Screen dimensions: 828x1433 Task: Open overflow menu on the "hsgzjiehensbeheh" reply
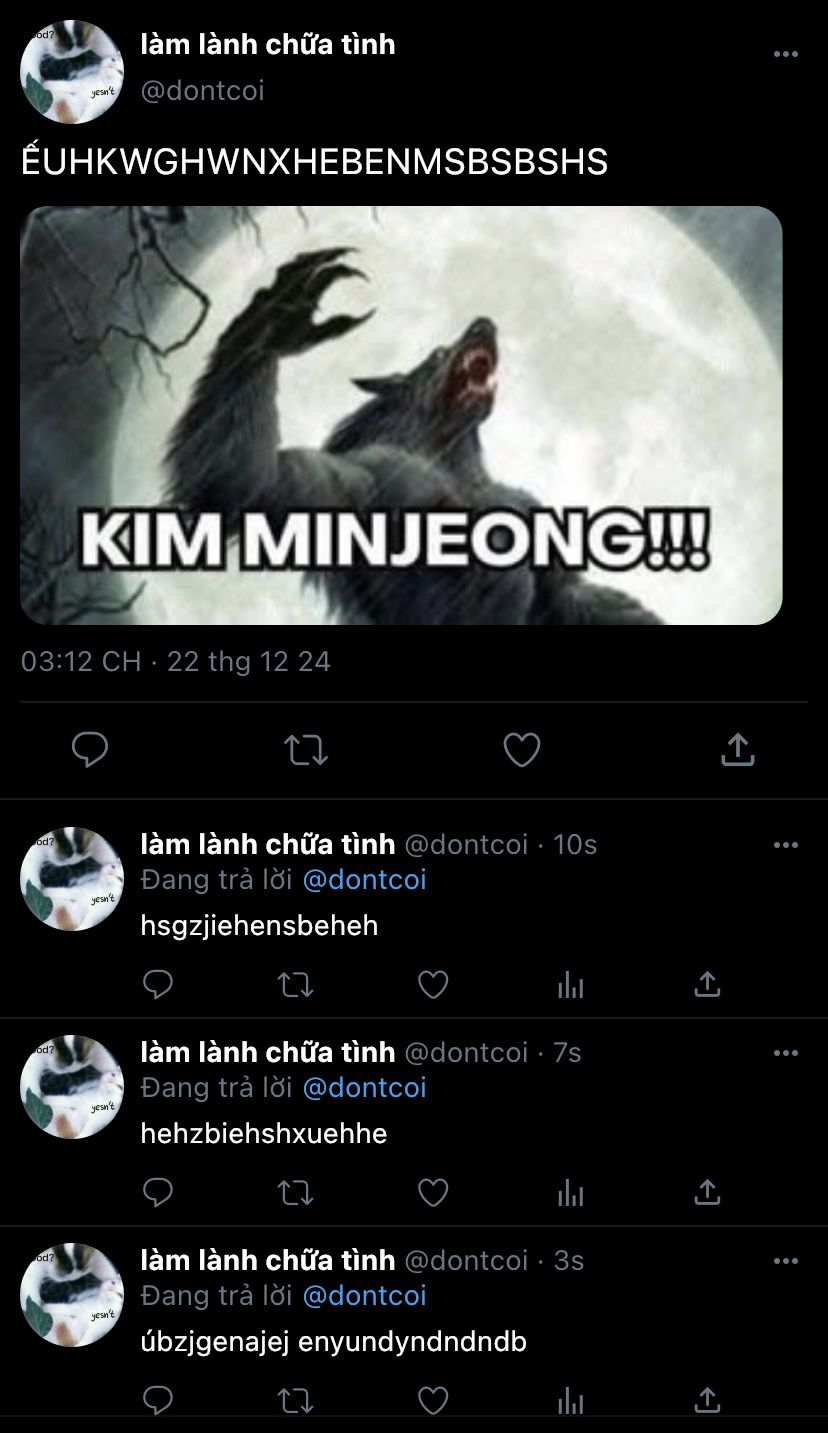pos(786,845)
